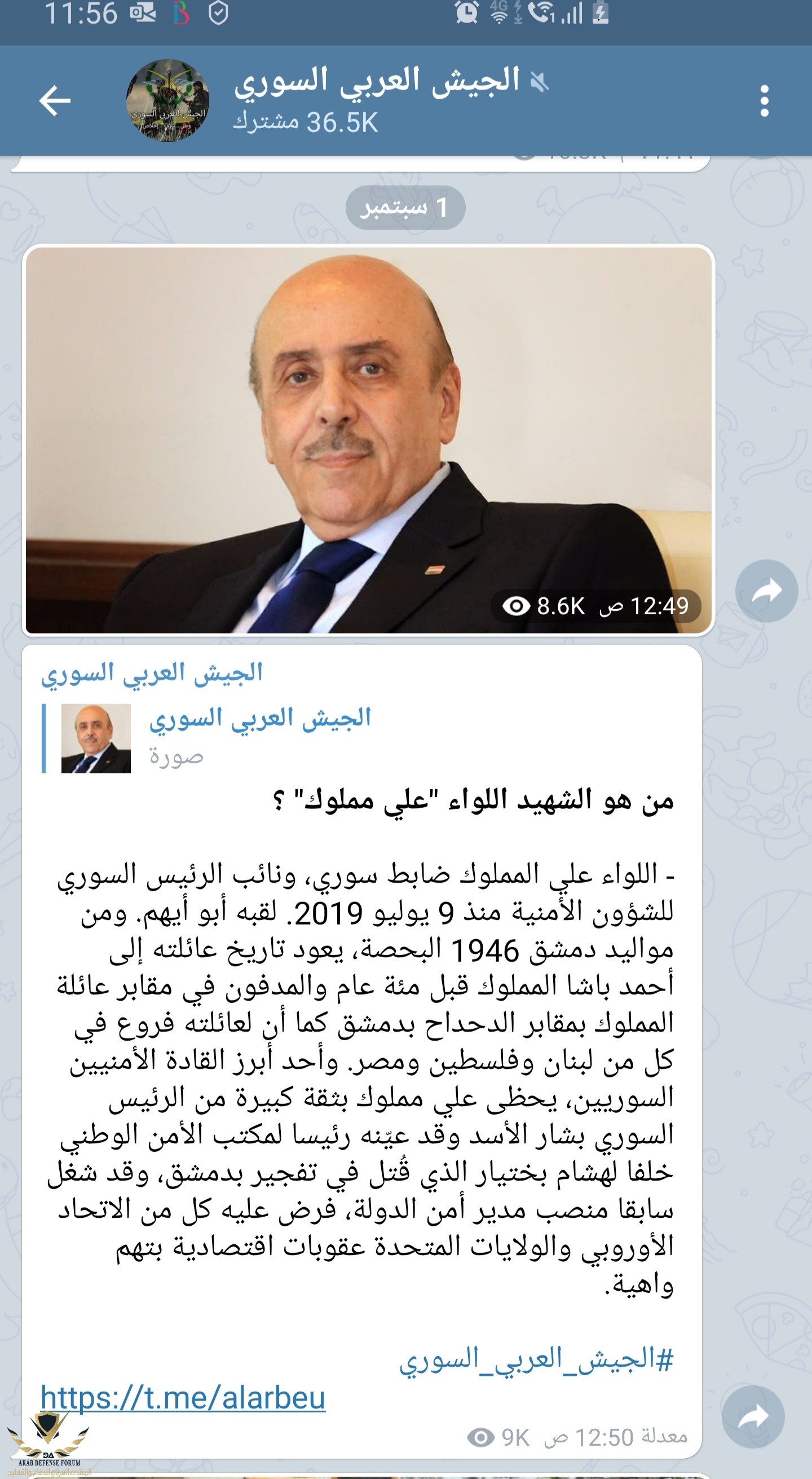Open the channel's three-dot overflow menu

click(764, 101)
